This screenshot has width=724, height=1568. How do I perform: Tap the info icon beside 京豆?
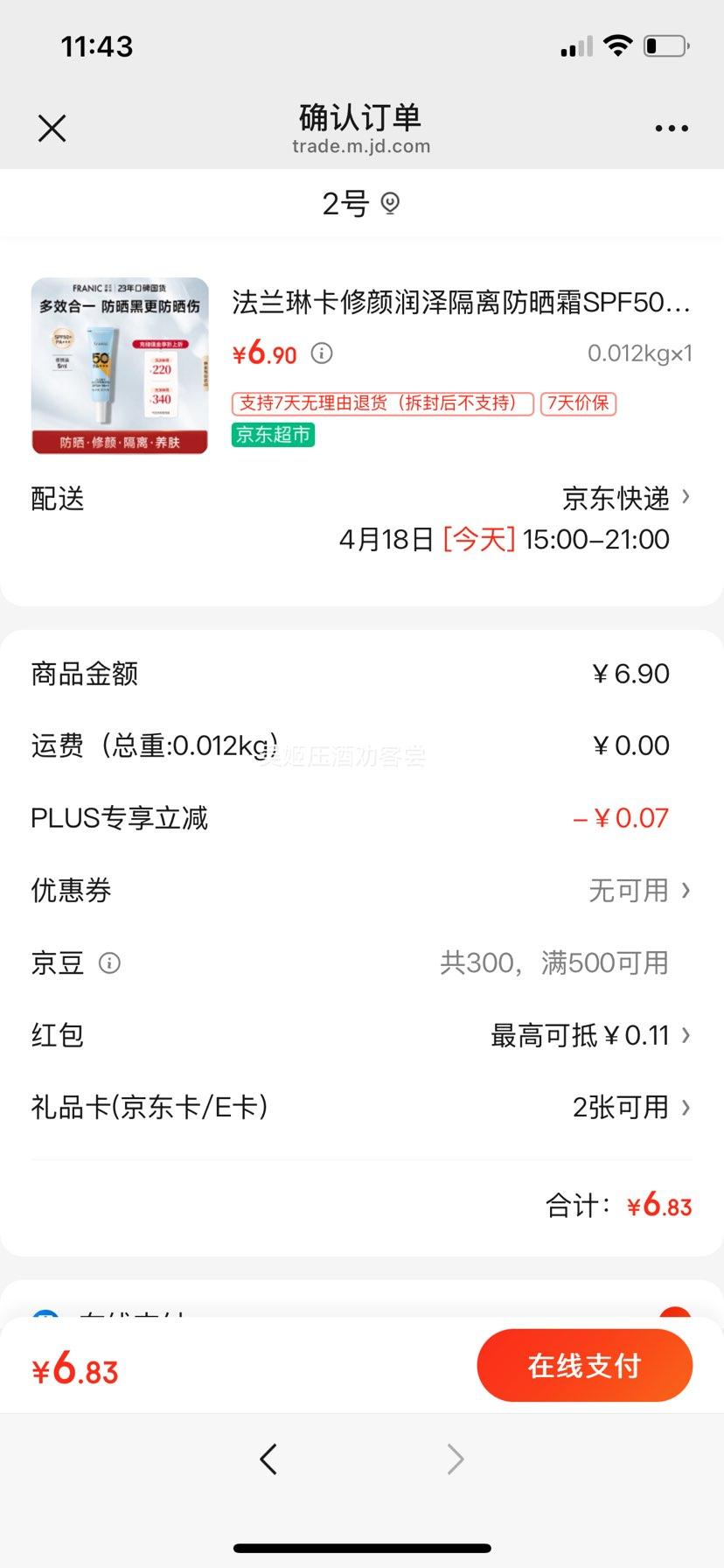tap(108, 963)
